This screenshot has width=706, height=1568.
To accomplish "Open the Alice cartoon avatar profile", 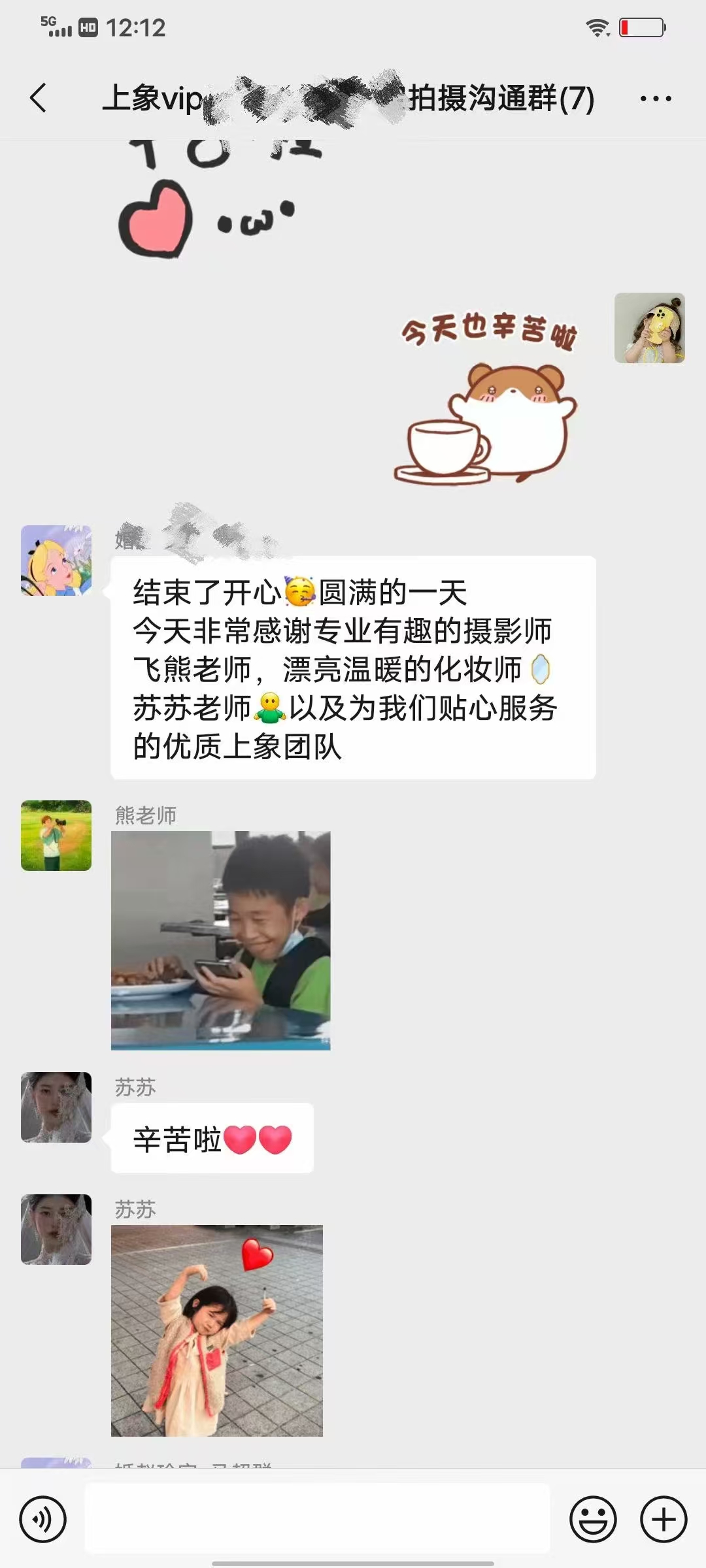I will pos(56,561).
